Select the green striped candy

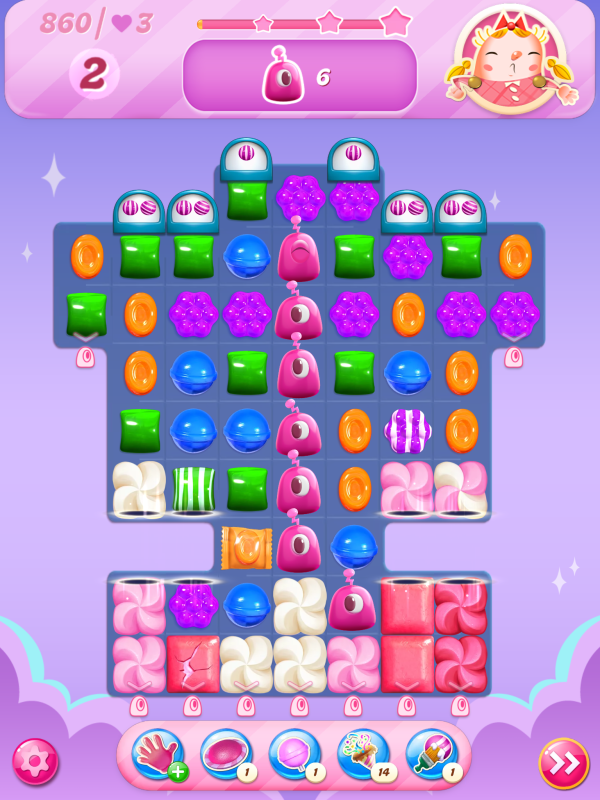193,489
